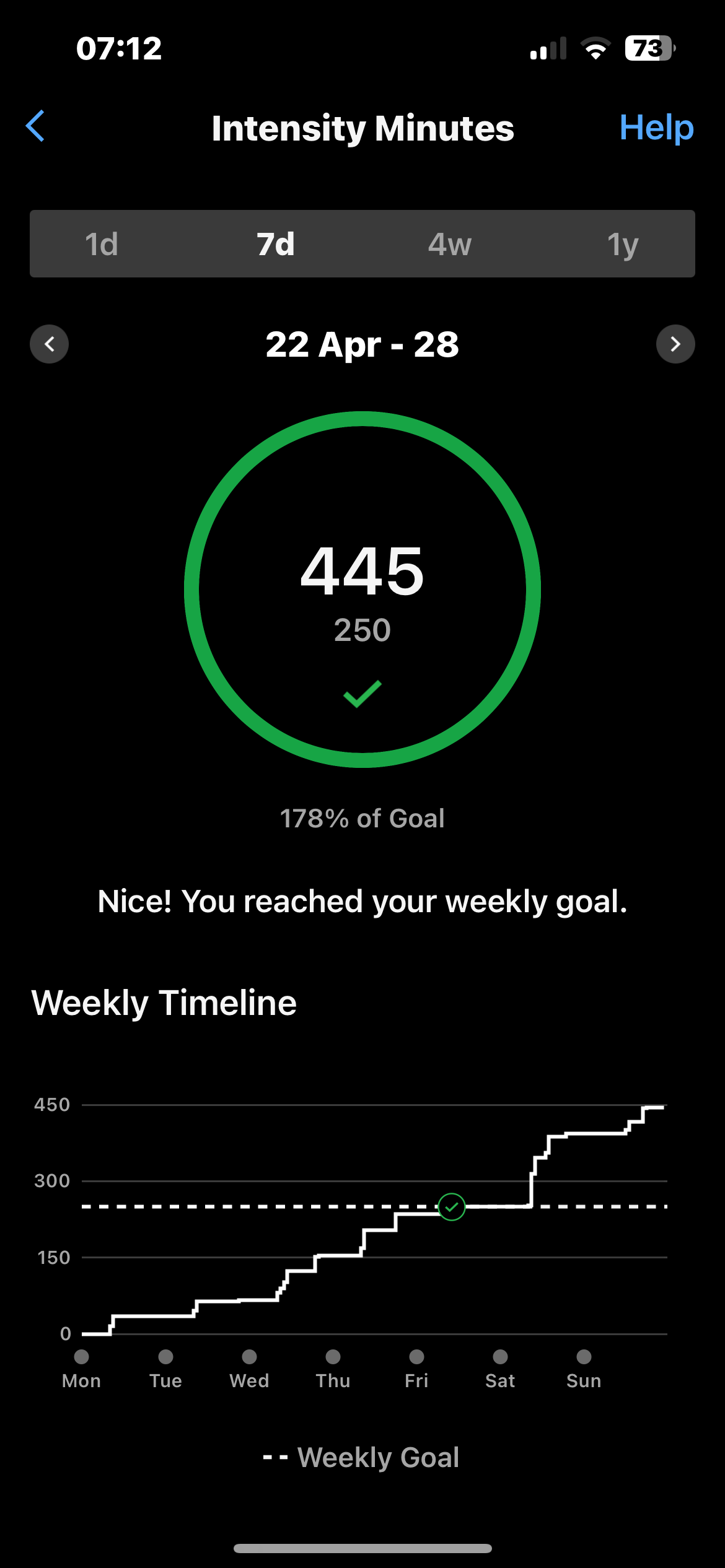Select the 7d range tab
This screenshot has width=725, height=1568.
(x=276, y=244)
